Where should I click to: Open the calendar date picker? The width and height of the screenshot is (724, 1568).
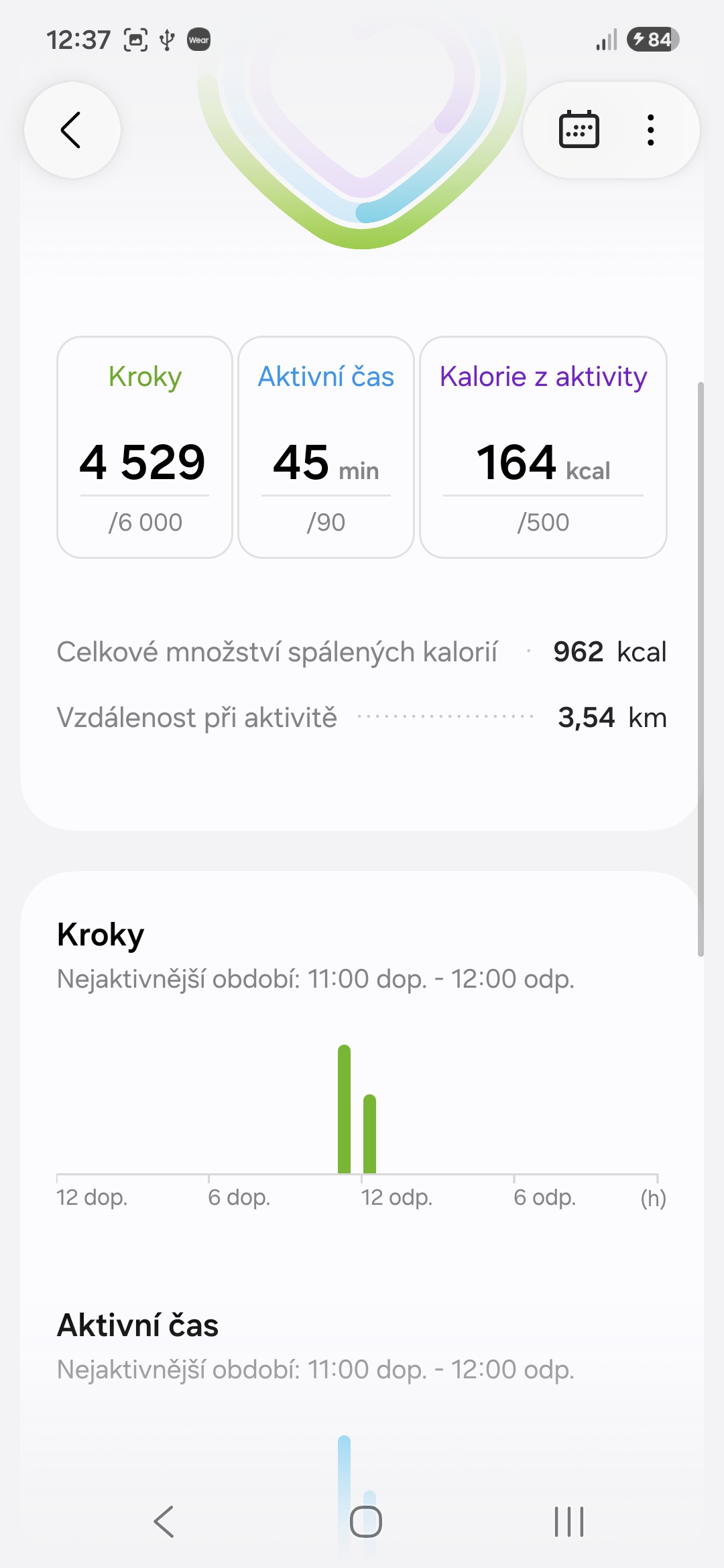click(579, 130)
